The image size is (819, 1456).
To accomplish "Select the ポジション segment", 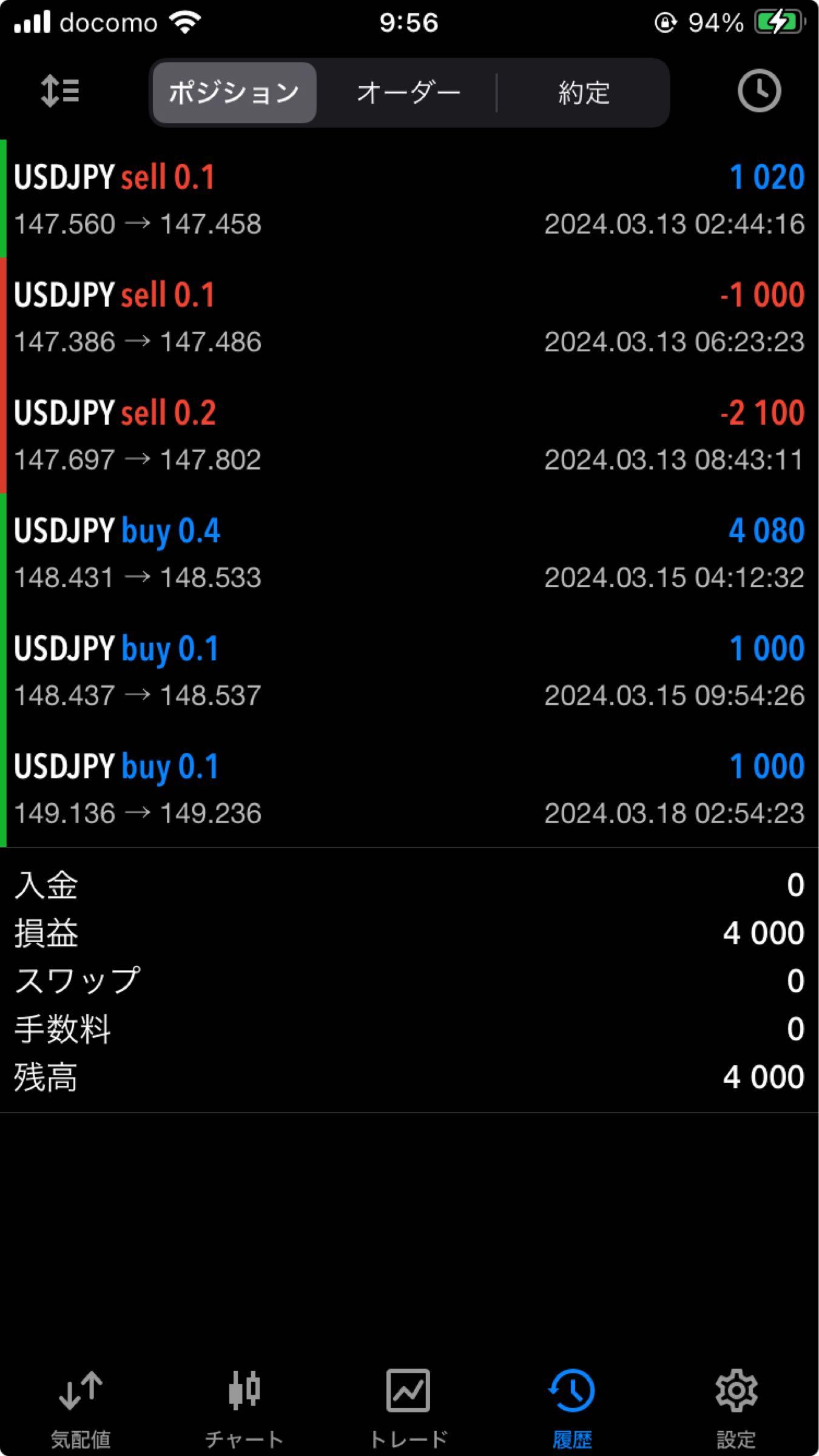I will tap(234, 93).
